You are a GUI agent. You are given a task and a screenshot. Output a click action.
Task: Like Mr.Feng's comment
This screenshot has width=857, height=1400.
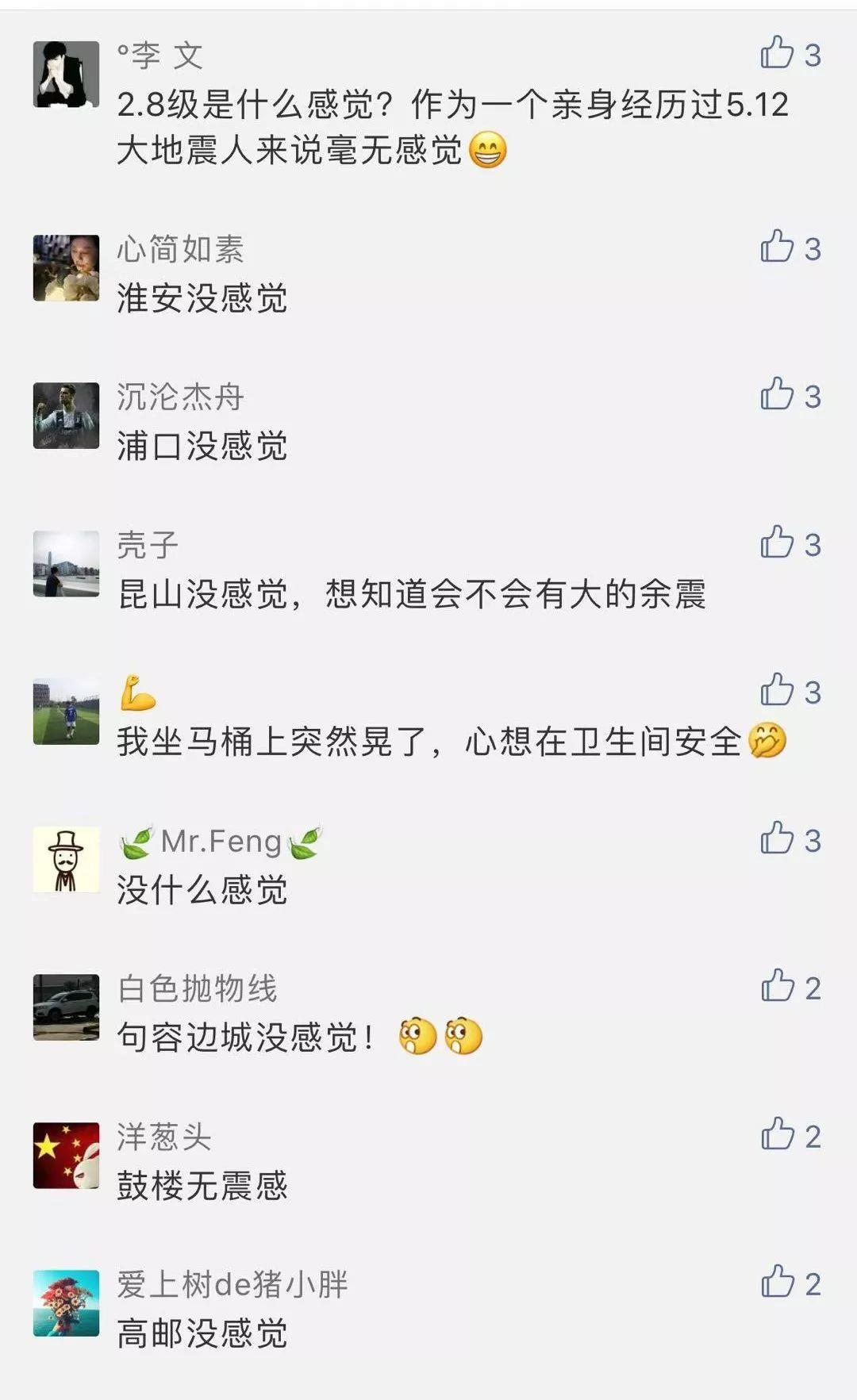[778, 838]
